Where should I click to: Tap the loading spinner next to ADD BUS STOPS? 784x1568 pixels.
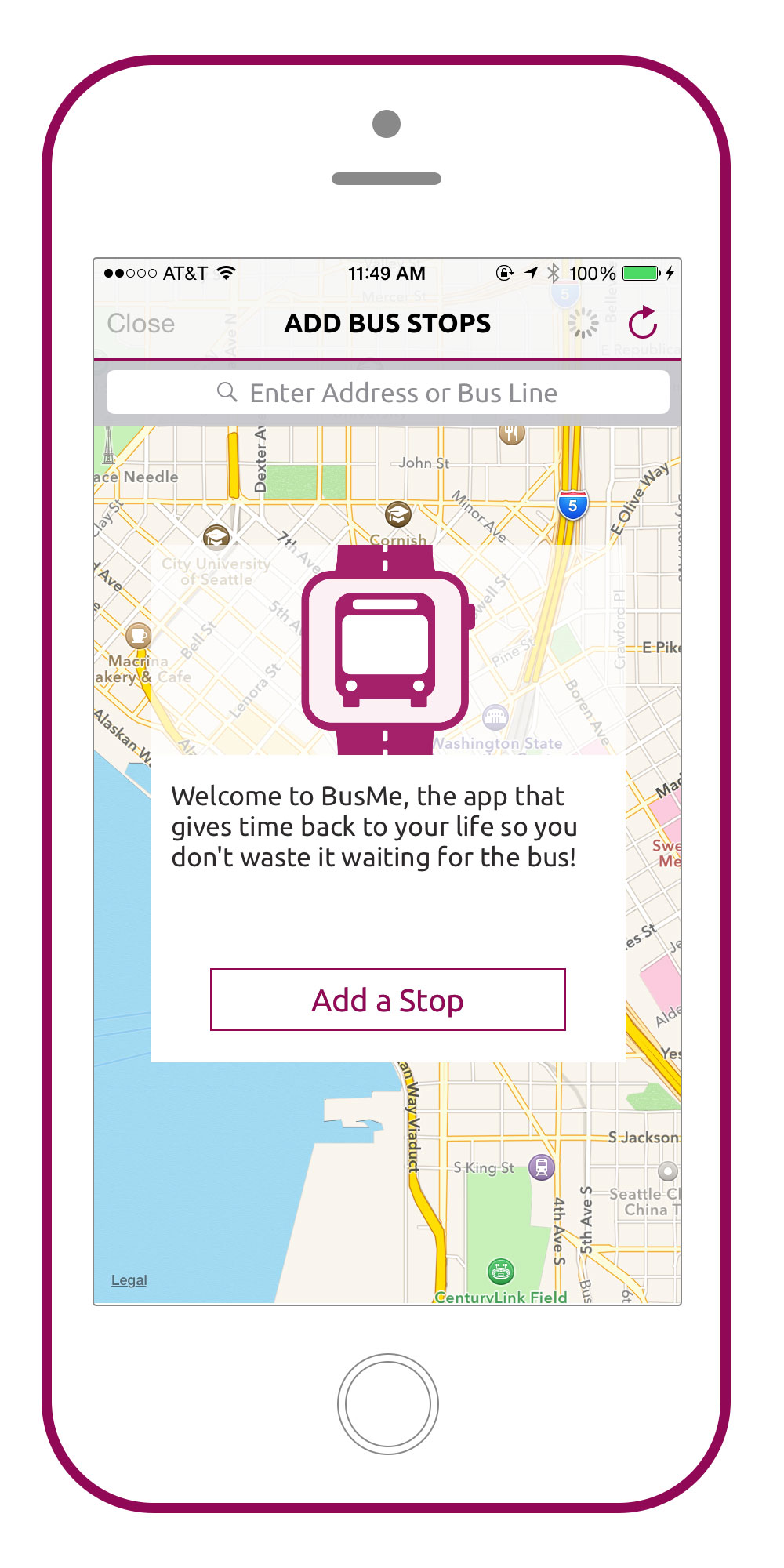point(583,323)
